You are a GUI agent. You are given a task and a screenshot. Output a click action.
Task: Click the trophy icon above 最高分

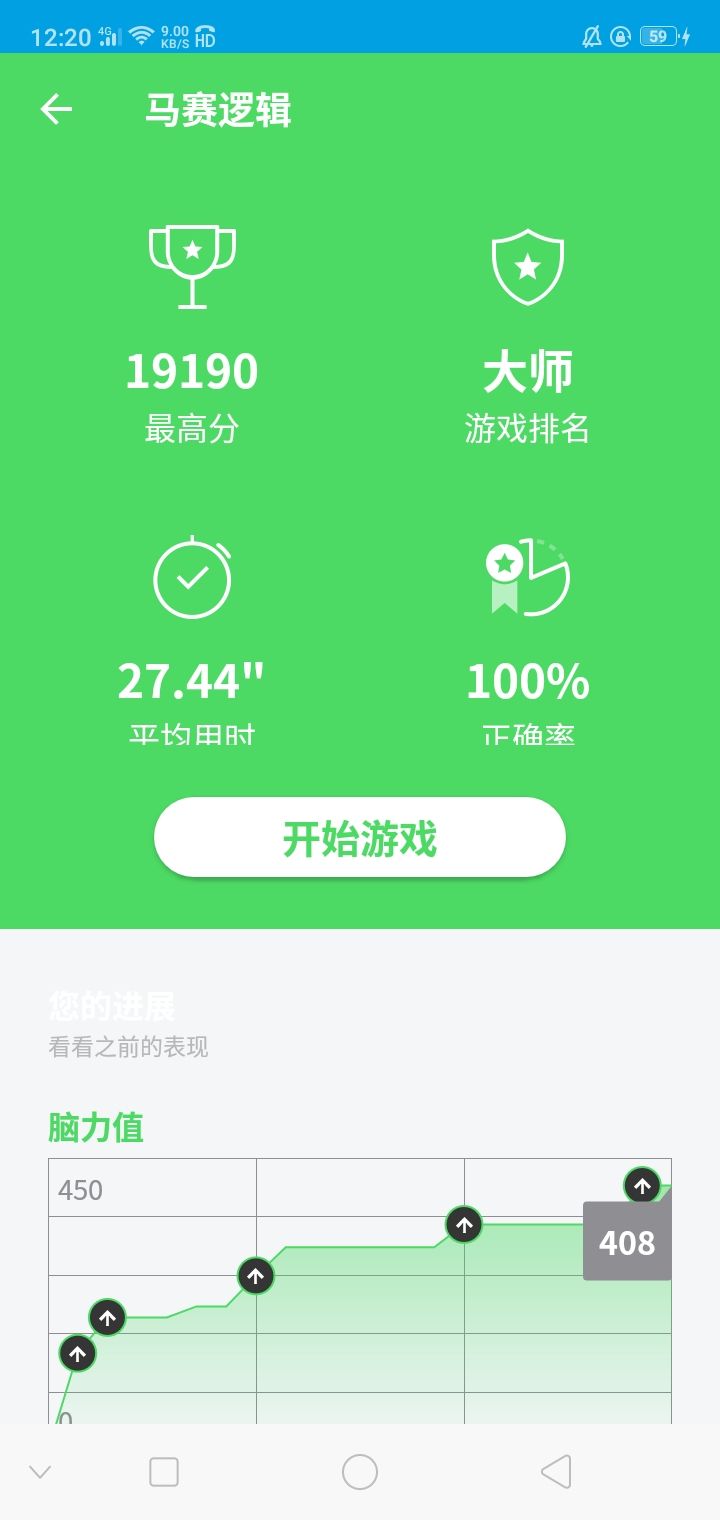click(x=192, y=265)
